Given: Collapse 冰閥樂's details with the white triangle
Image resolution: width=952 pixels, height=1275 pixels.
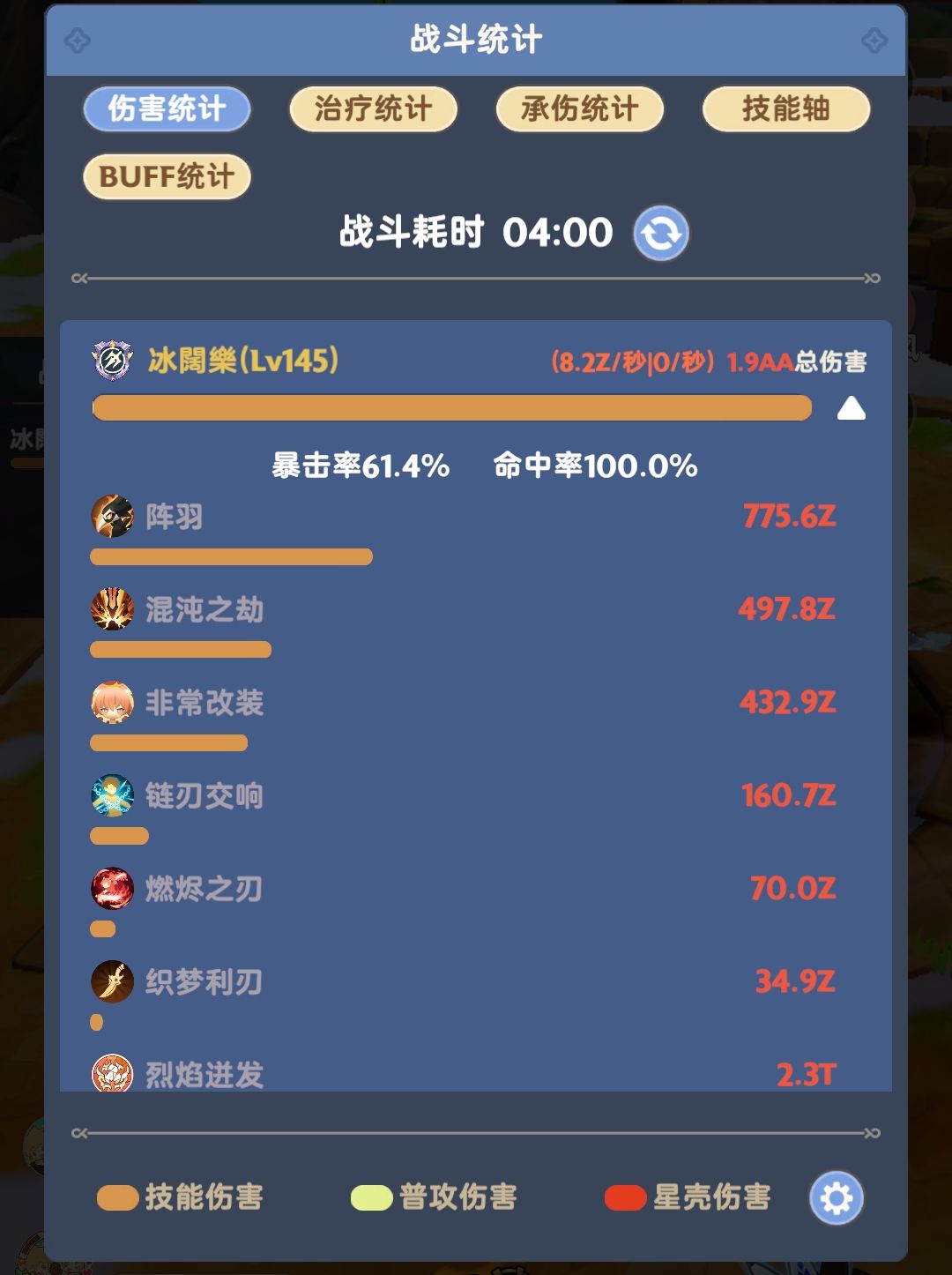Looking at the screenshot, I should 851,407.
